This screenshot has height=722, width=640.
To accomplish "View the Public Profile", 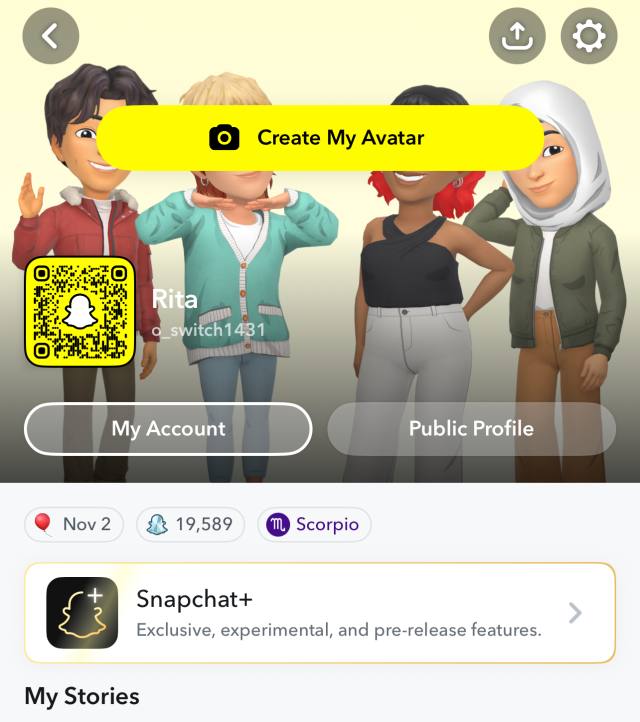I will click(471, 429).
